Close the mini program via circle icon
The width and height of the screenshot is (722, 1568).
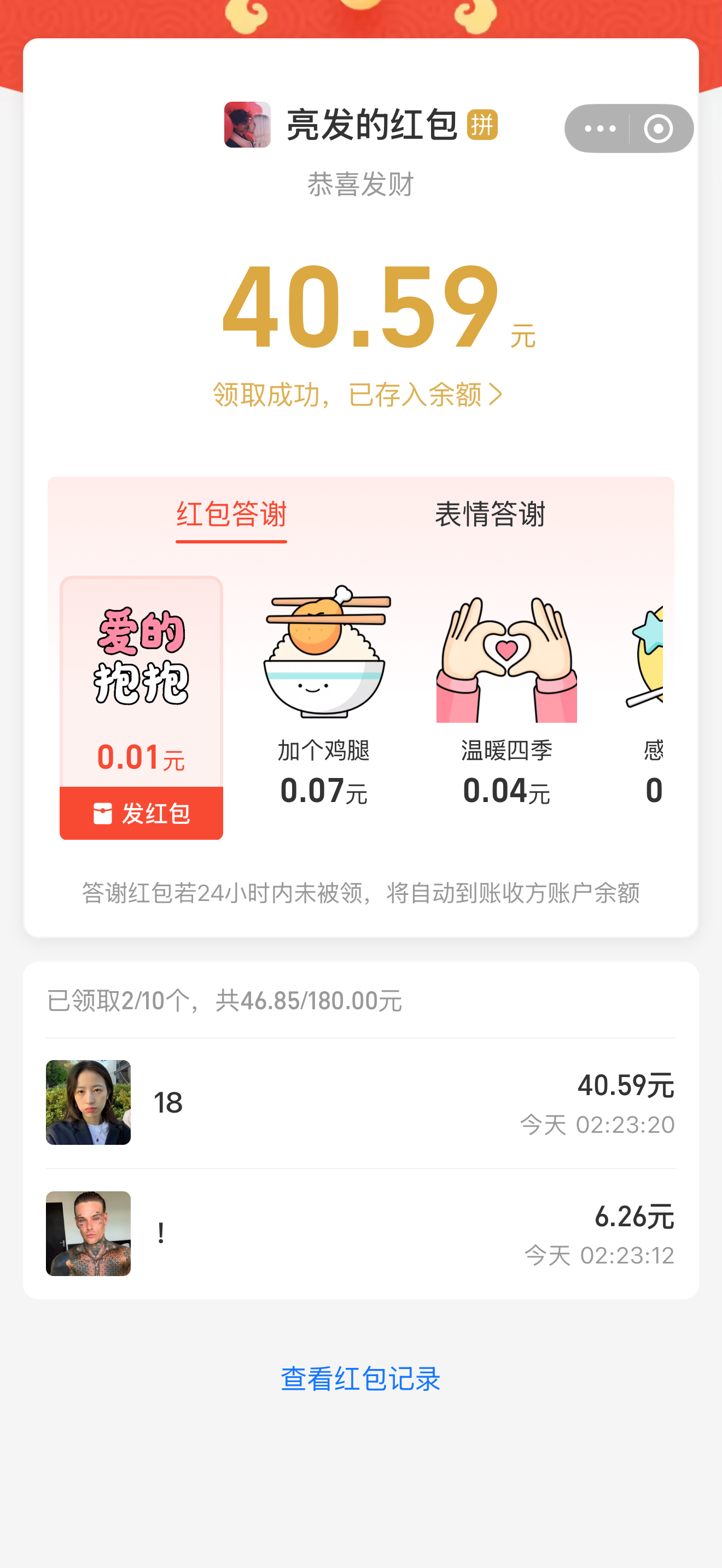658,128
